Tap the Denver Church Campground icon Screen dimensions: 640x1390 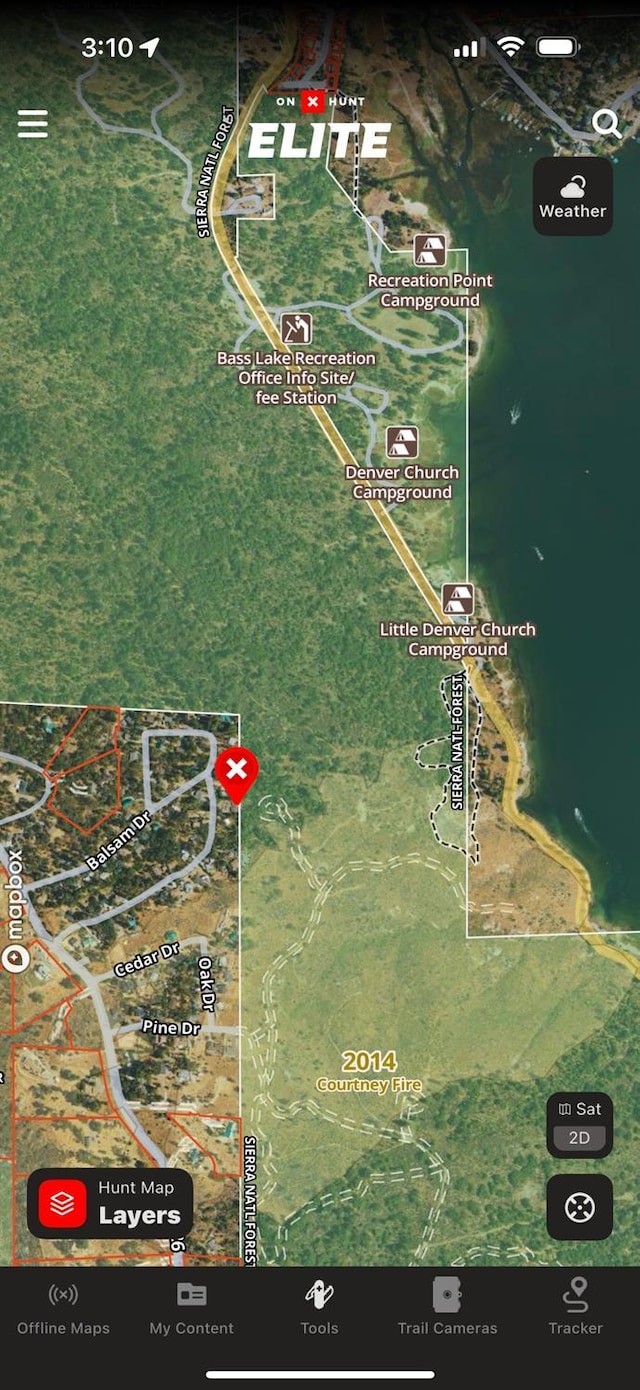click(x=402, y=442)
